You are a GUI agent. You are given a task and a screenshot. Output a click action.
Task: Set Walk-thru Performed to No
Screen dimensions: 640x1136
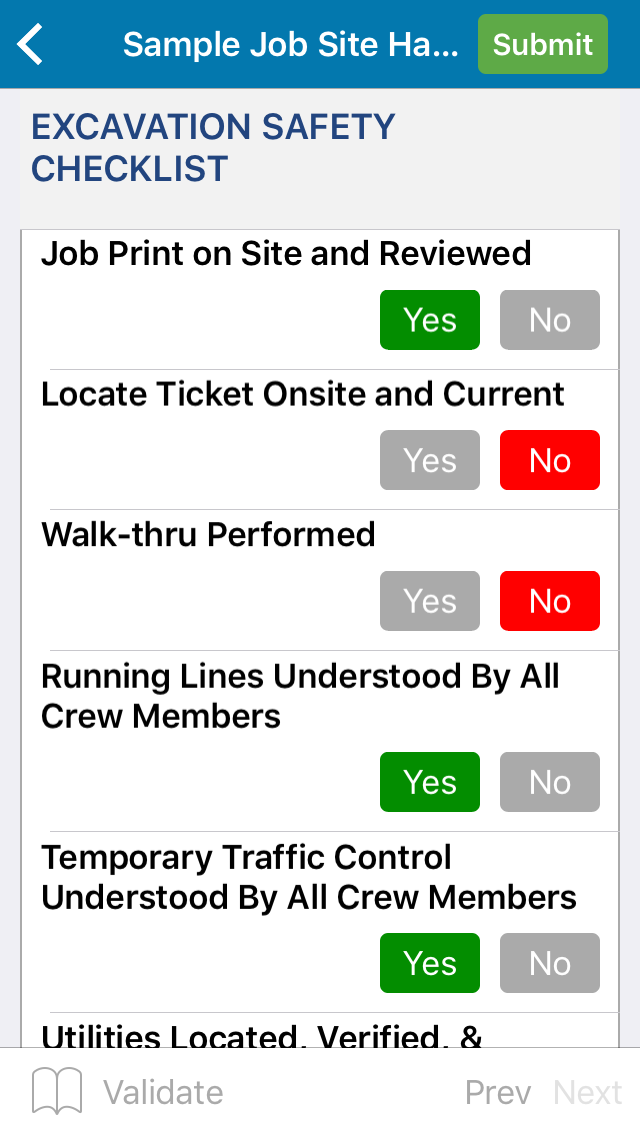click(x=550, y=601)
